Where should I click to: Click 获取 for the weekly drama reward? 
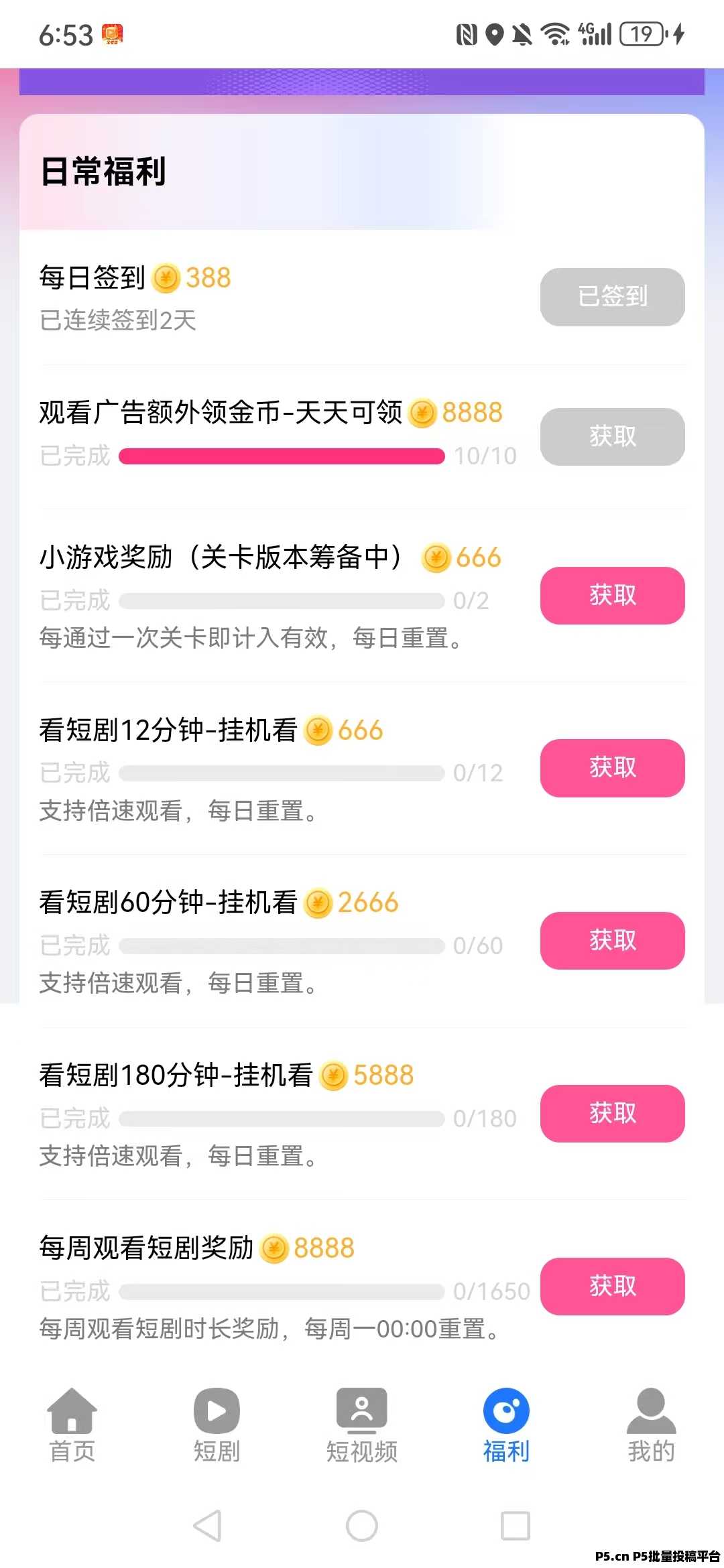click(x=612, y=1287)
